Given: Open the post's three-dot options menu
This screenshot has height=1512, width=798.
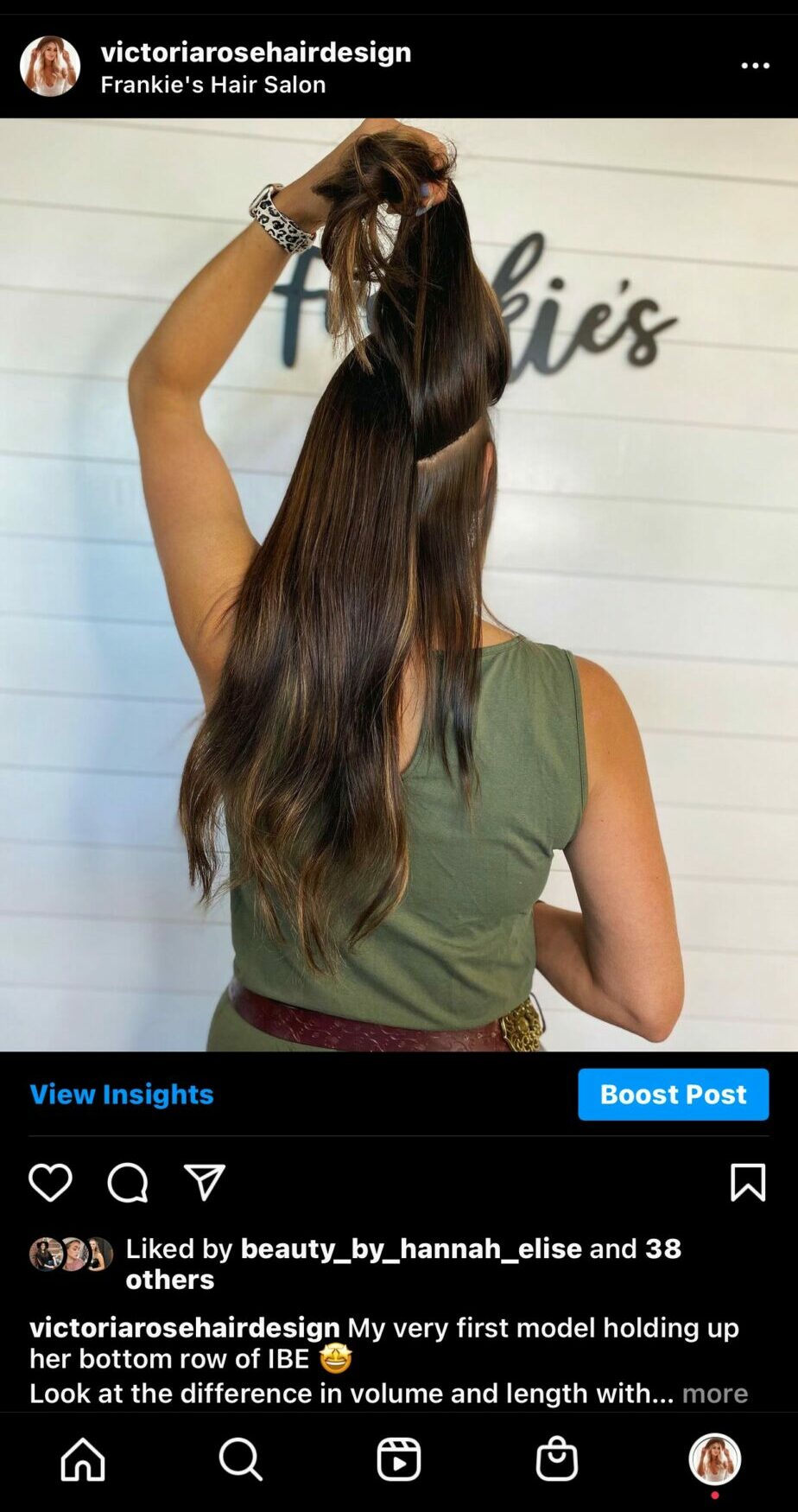Looking at the screenshot, I should click(755, 66).
